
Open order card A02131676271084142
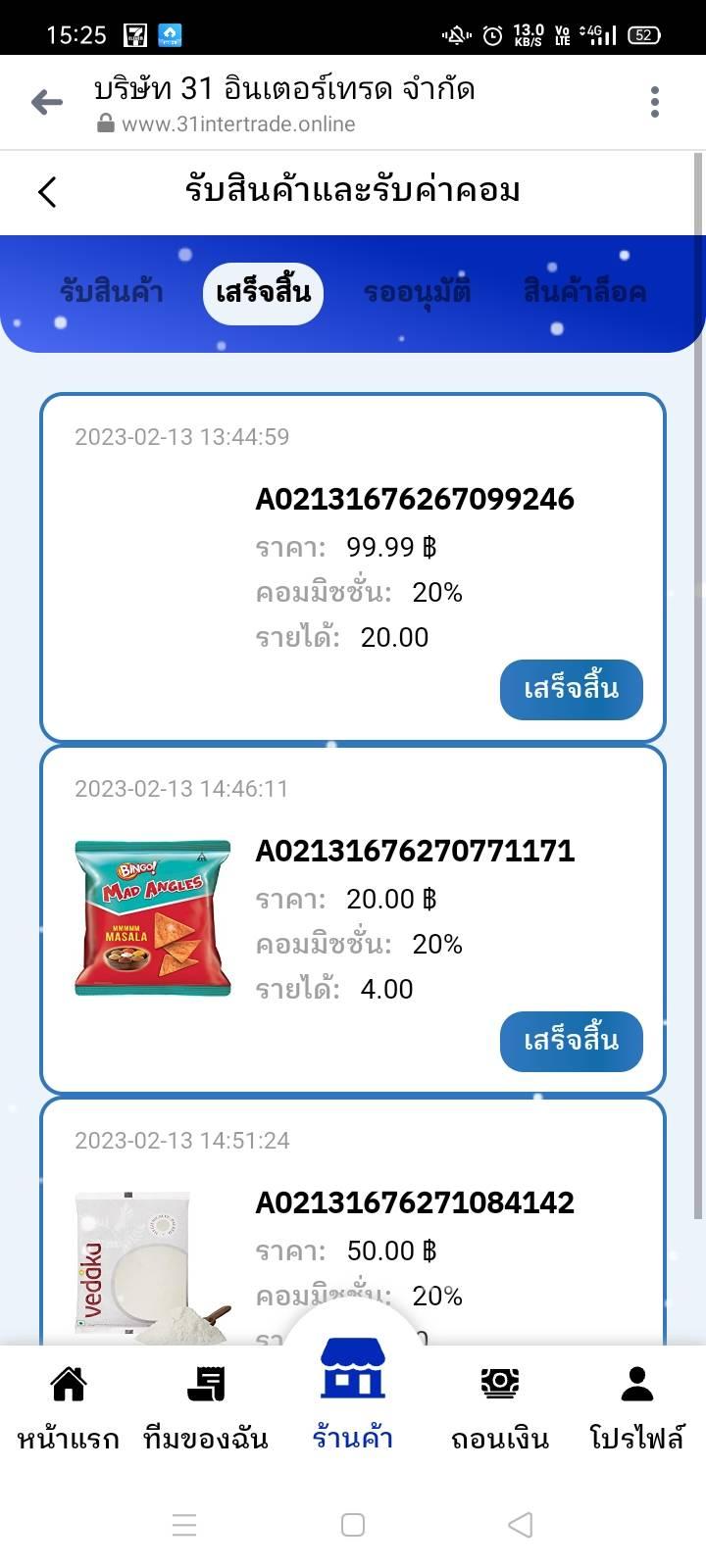(353, 1225)
